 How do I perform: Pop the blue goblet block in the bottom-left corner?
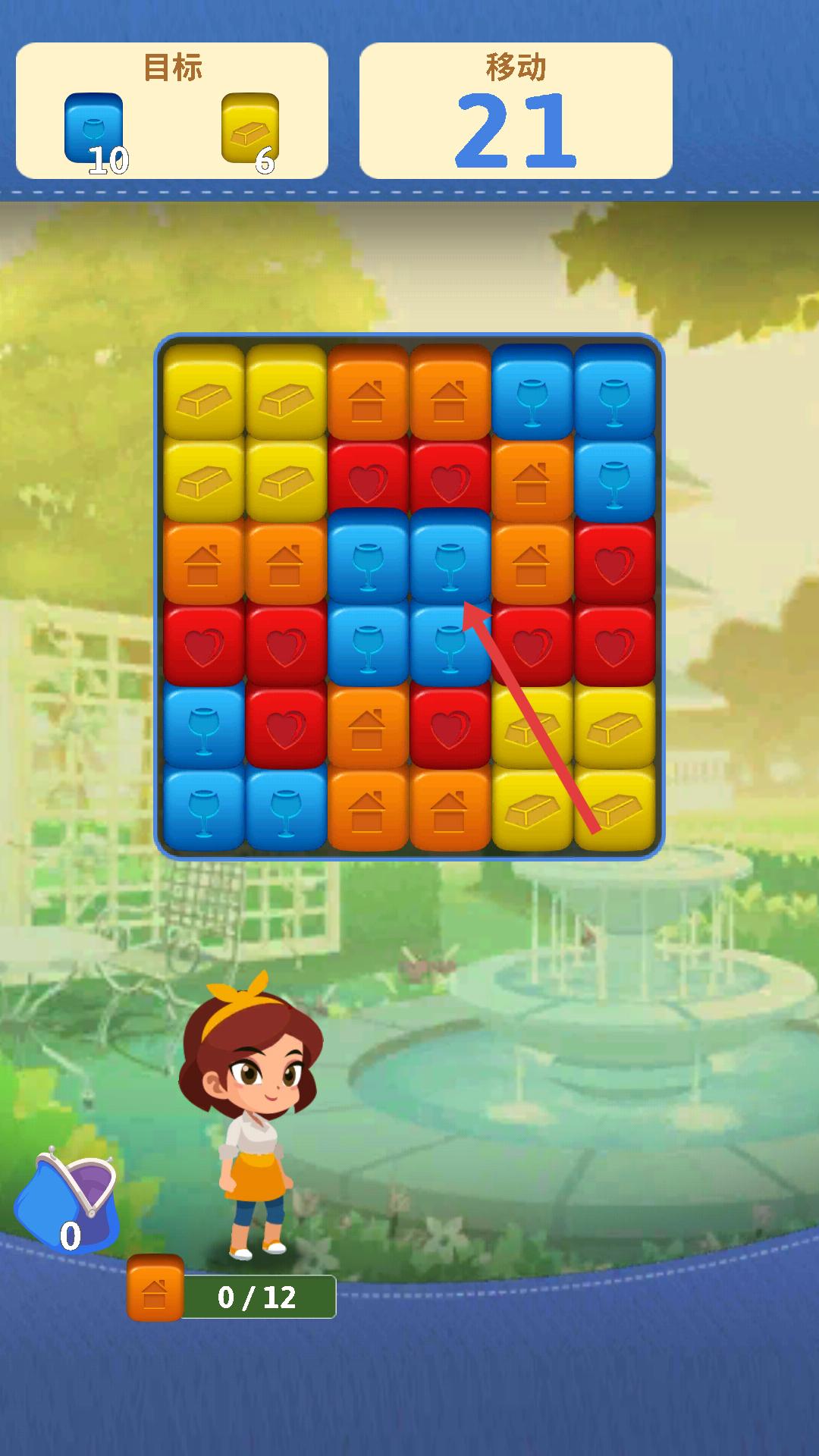204,808
